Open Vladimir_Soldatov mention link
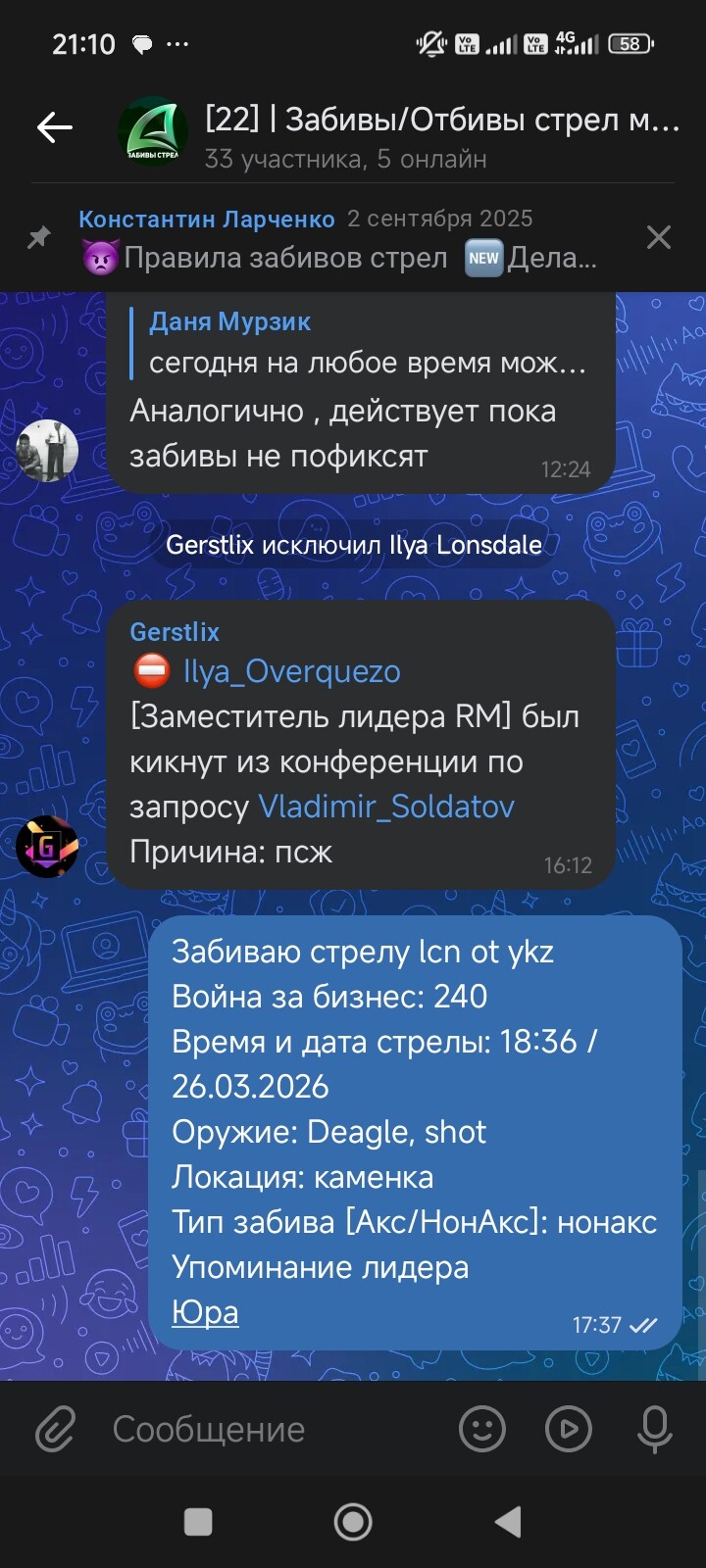 pyautogui.click(x=386, y=807)
